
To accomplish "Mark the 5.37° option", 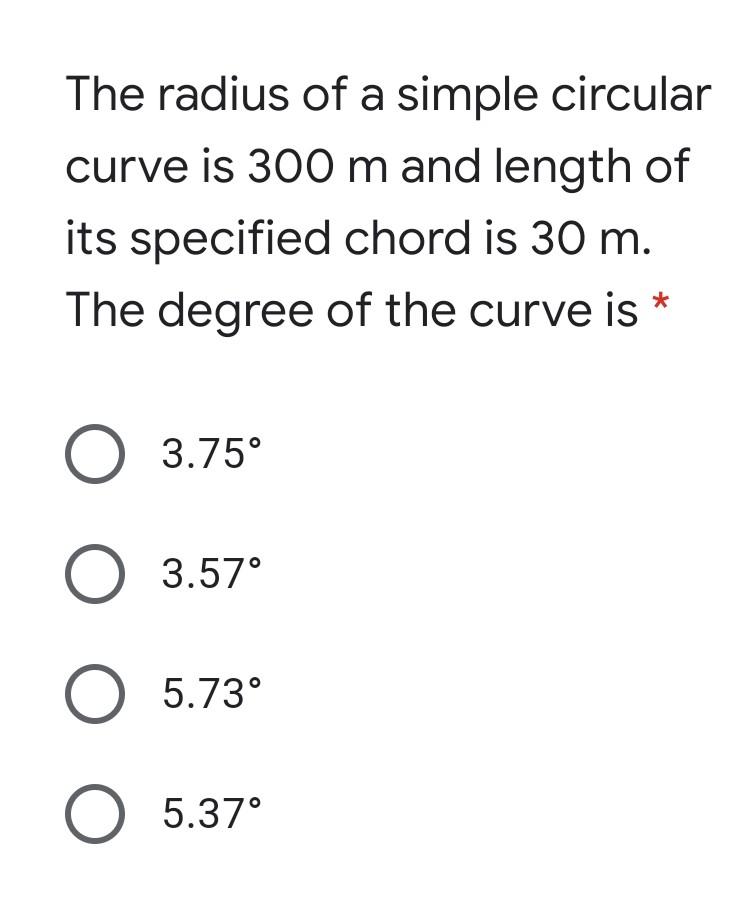I will (95, 814).
